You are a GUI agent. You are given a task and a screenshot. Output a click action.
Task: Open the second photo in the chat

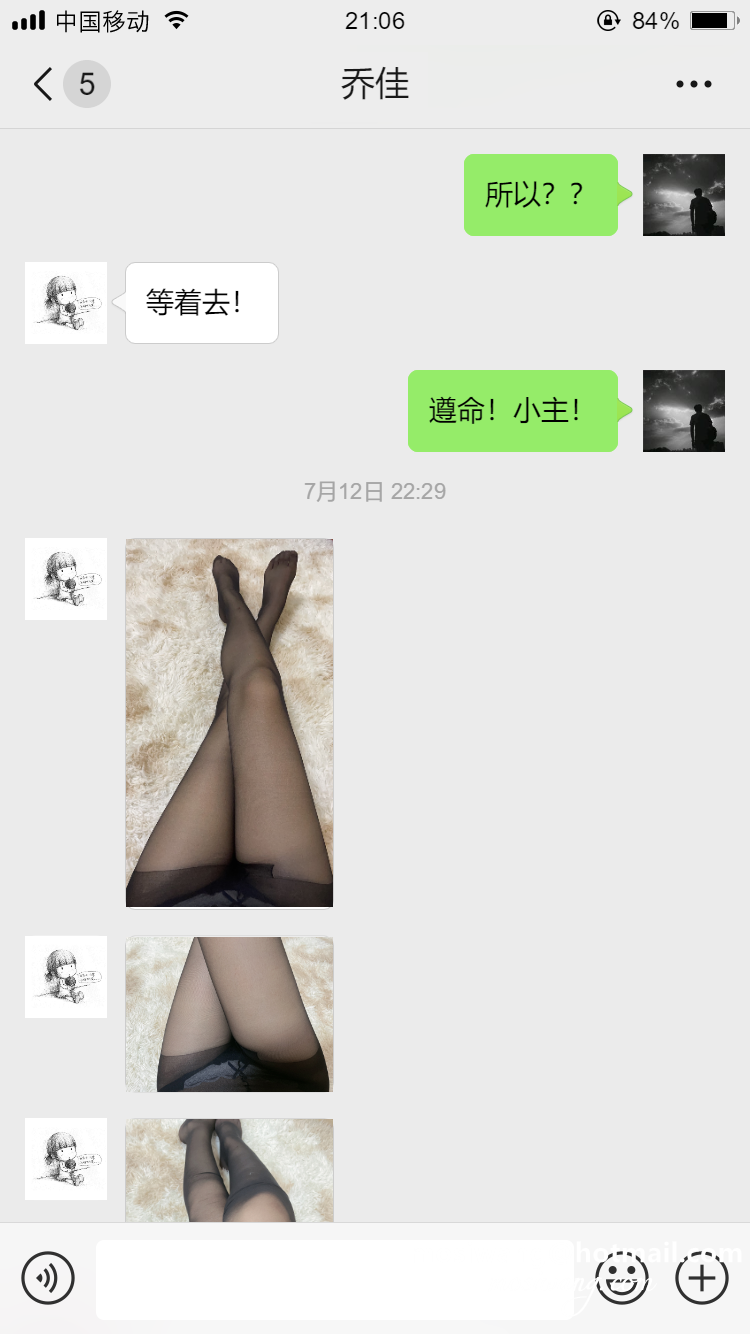pos(228,1013)
